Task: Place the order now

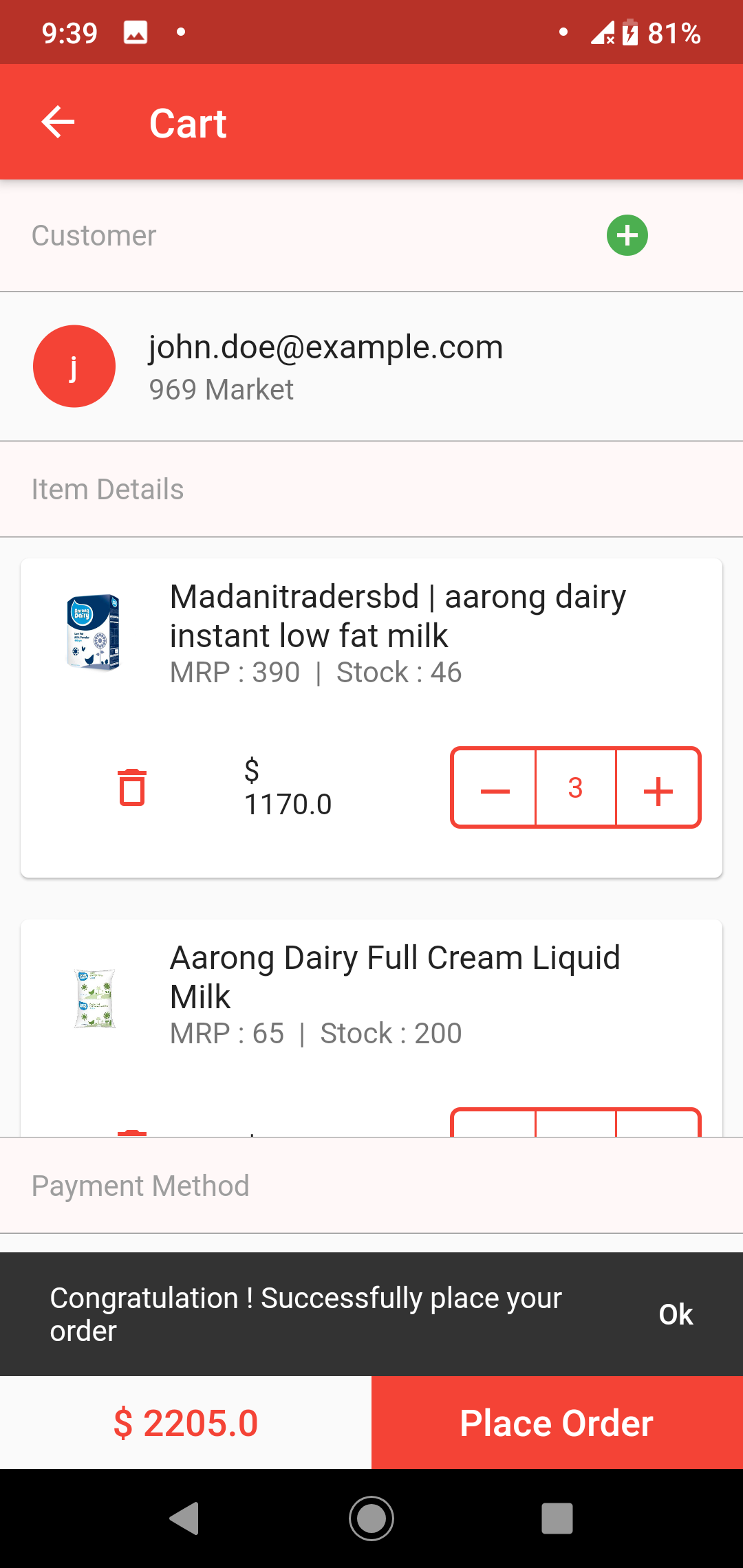Action: pyautogui.click(x=557, y=1423)
